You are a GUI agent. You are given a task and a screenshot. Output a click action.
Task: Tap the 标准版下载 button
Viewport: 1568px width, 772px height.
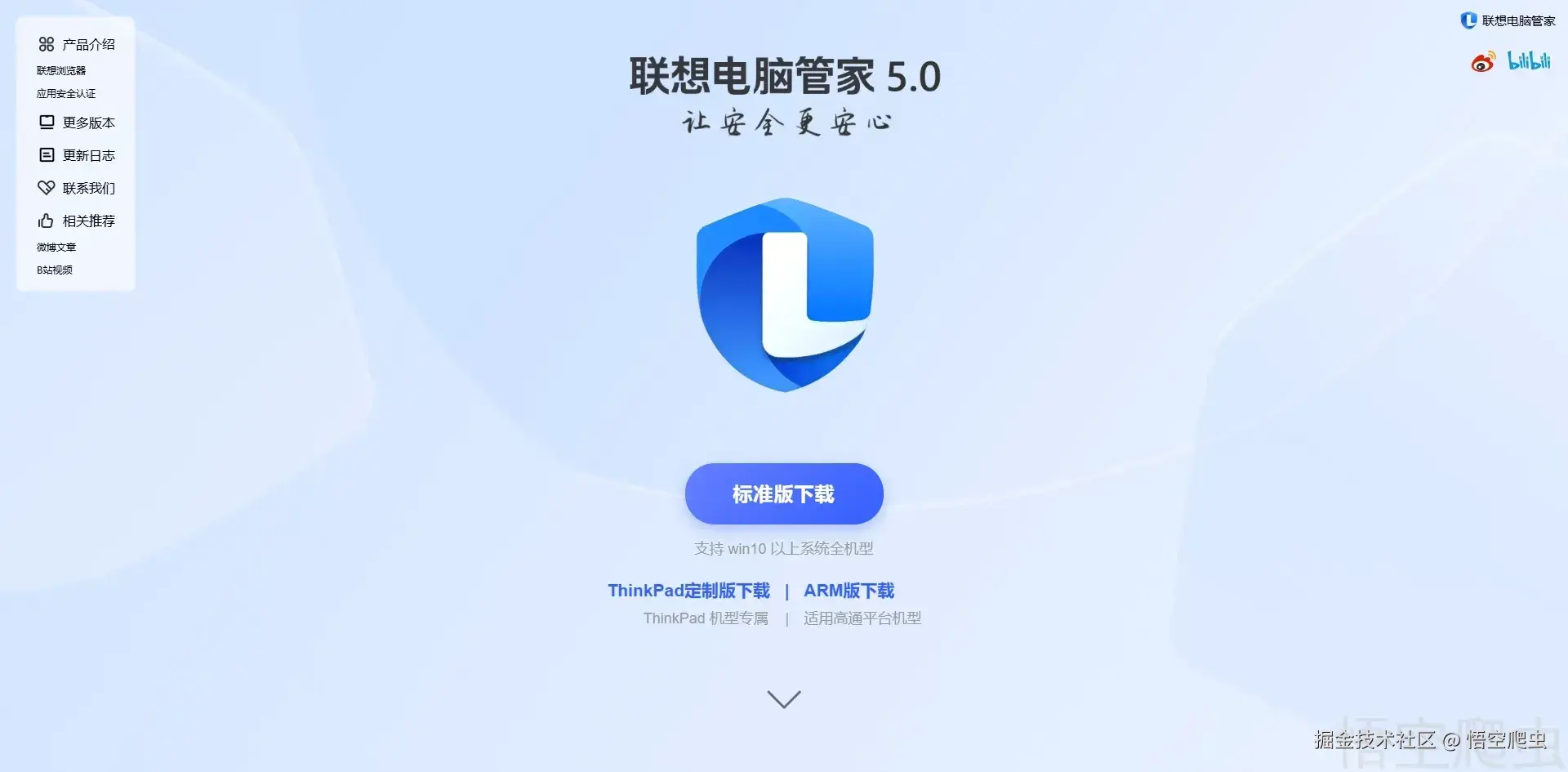click(x=783, y=494)
